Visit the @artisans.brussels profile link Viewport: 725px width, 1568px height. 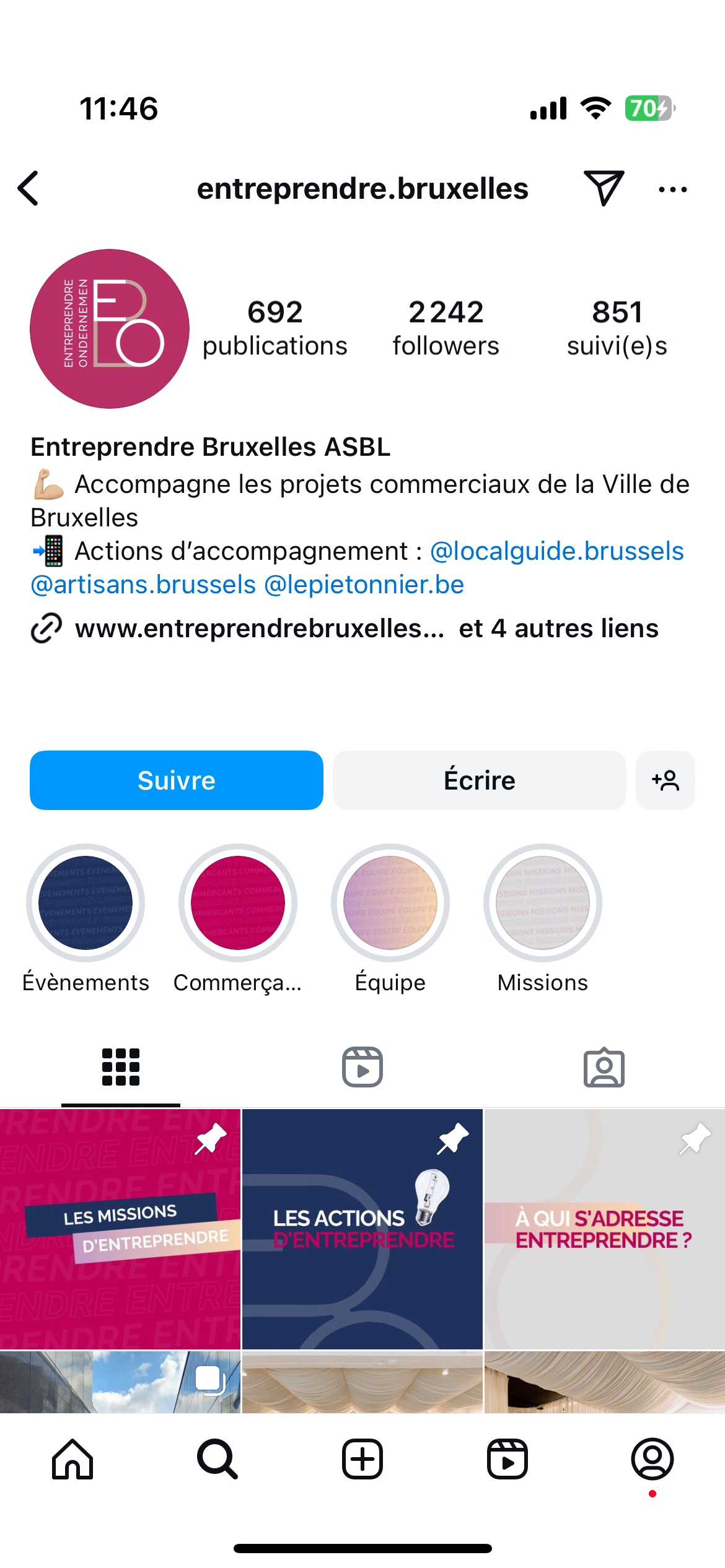(x=143, y=585)
